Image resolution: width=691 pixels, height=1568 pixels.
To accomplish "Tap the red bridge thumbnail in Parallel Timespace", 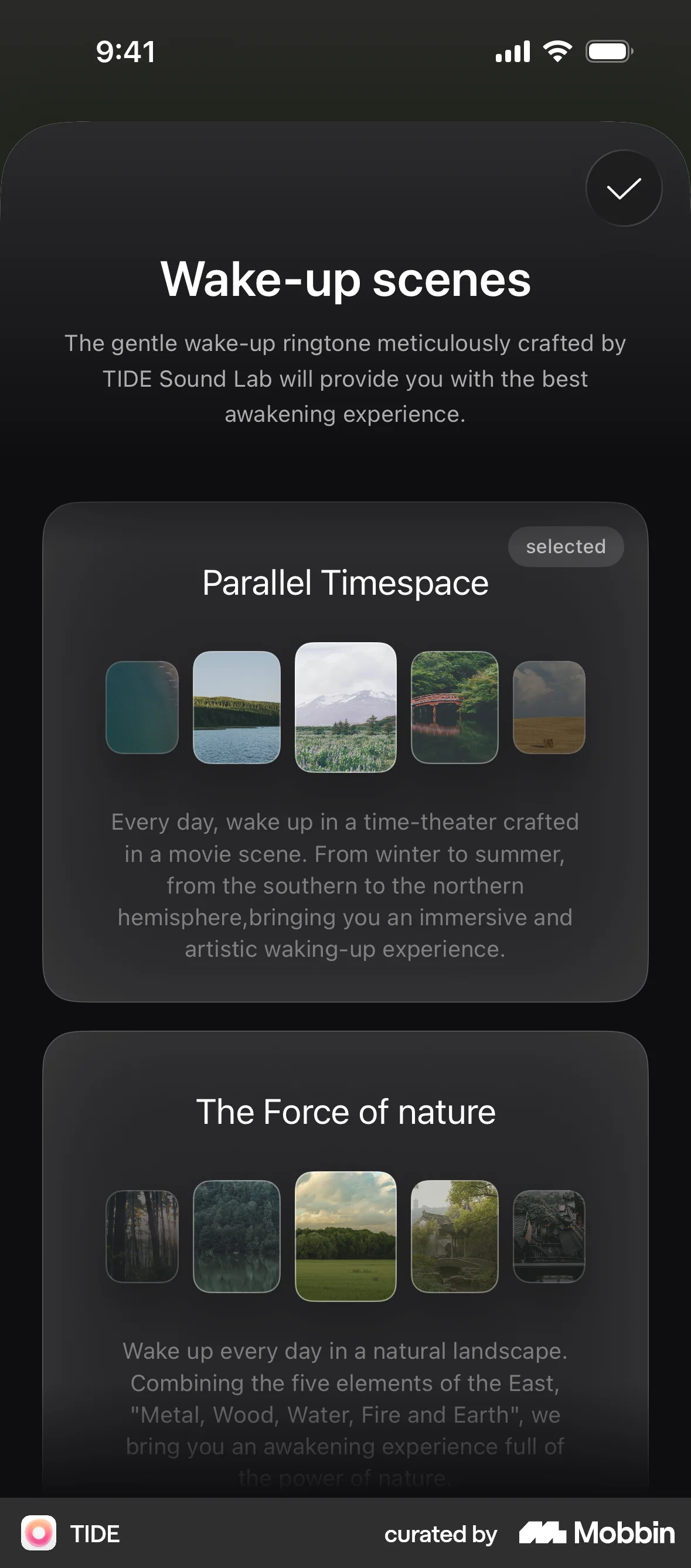I will pyautogui.click(x=454, y=707).
